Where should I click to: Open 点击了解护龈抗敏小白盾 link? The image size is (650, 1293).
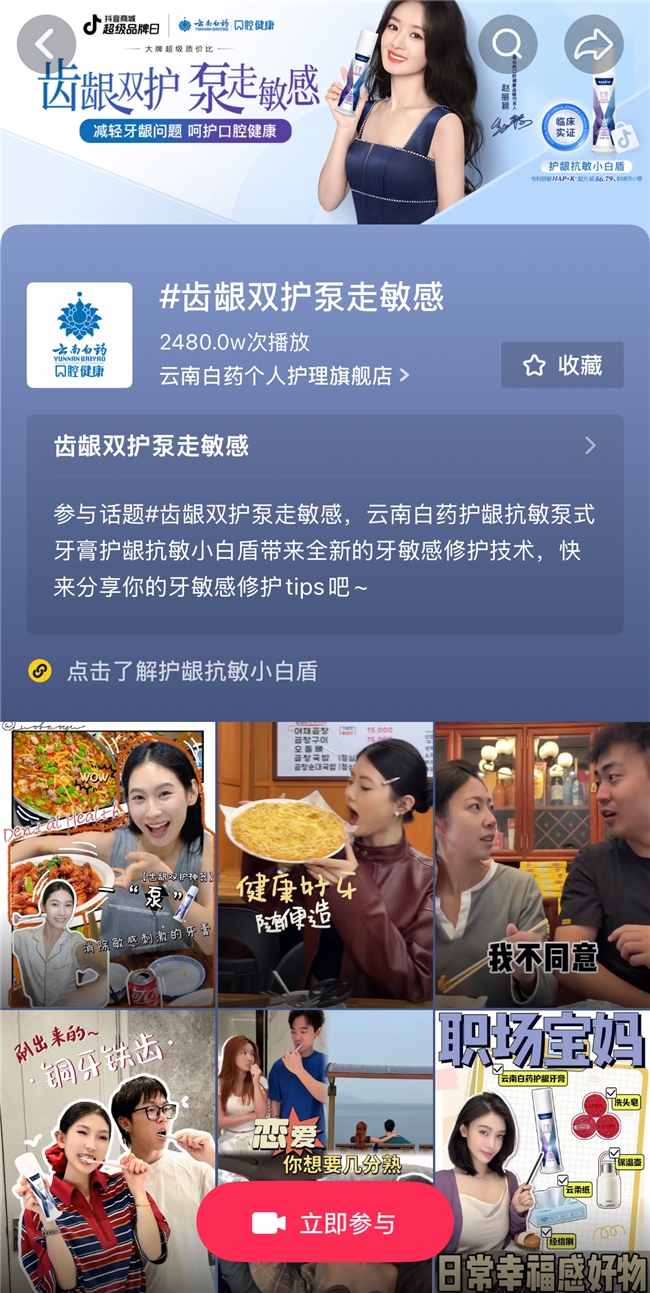[190, 671]
